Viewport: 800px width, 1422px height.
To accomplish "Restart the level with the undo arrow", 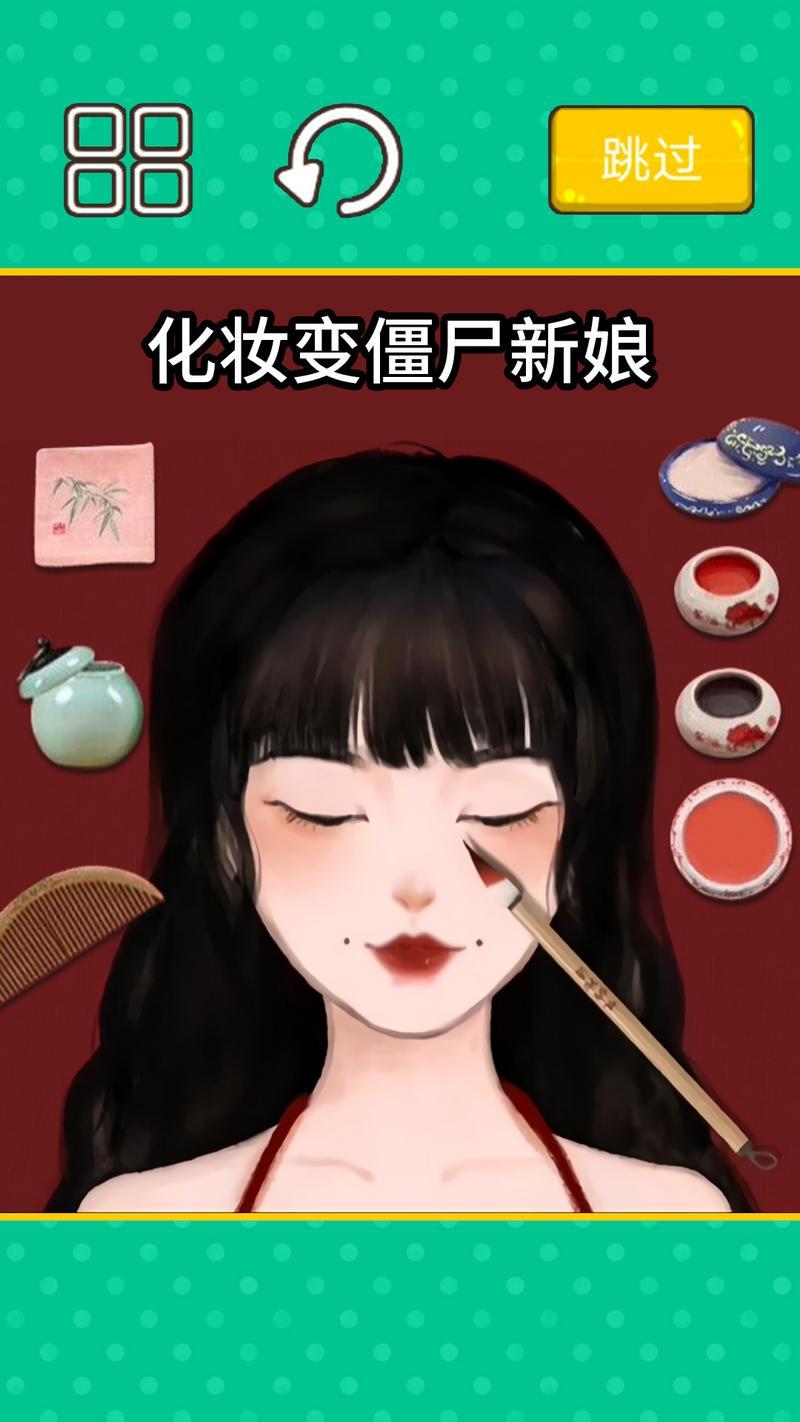I will (x=342, y=161).
